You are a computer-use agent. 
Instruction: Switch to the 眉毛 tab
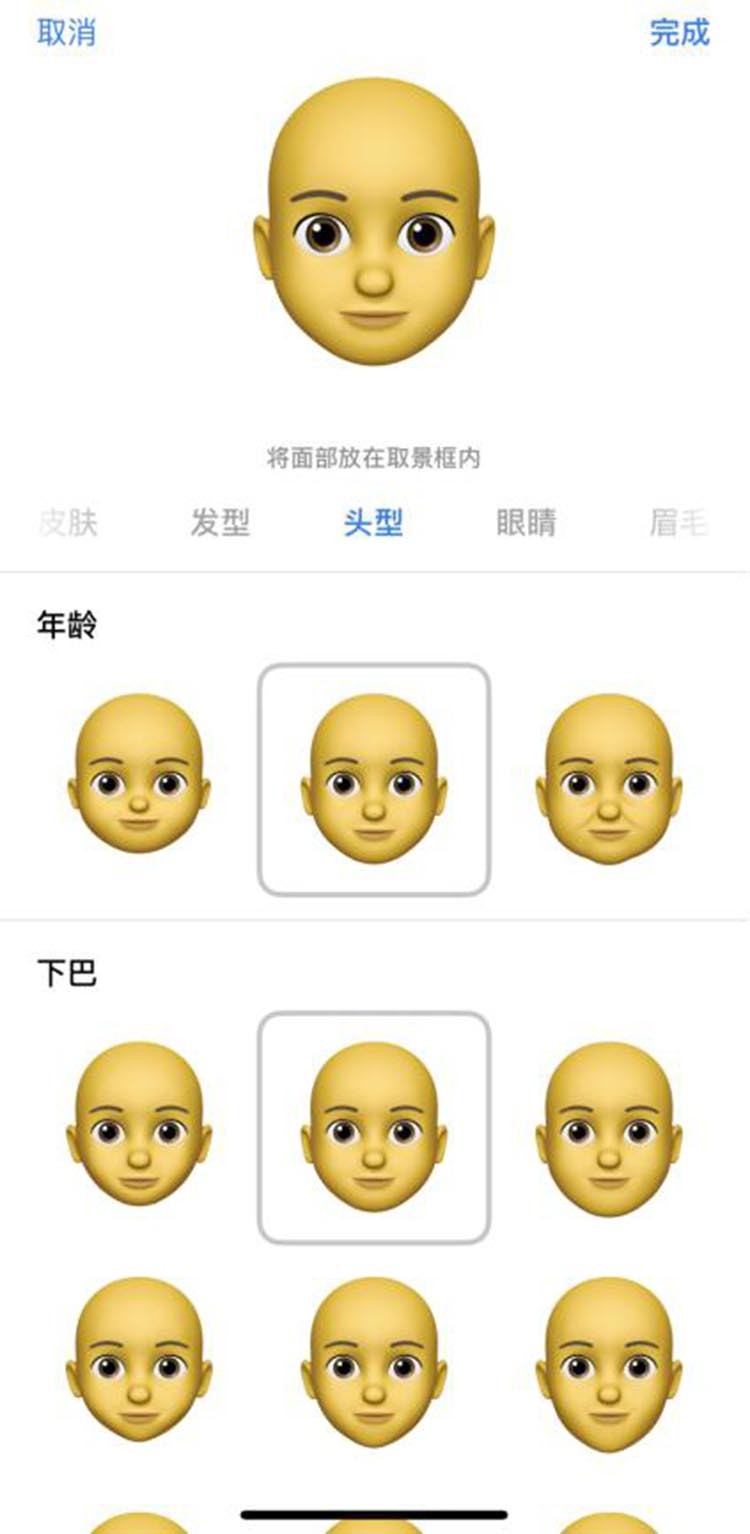[678, 522]
